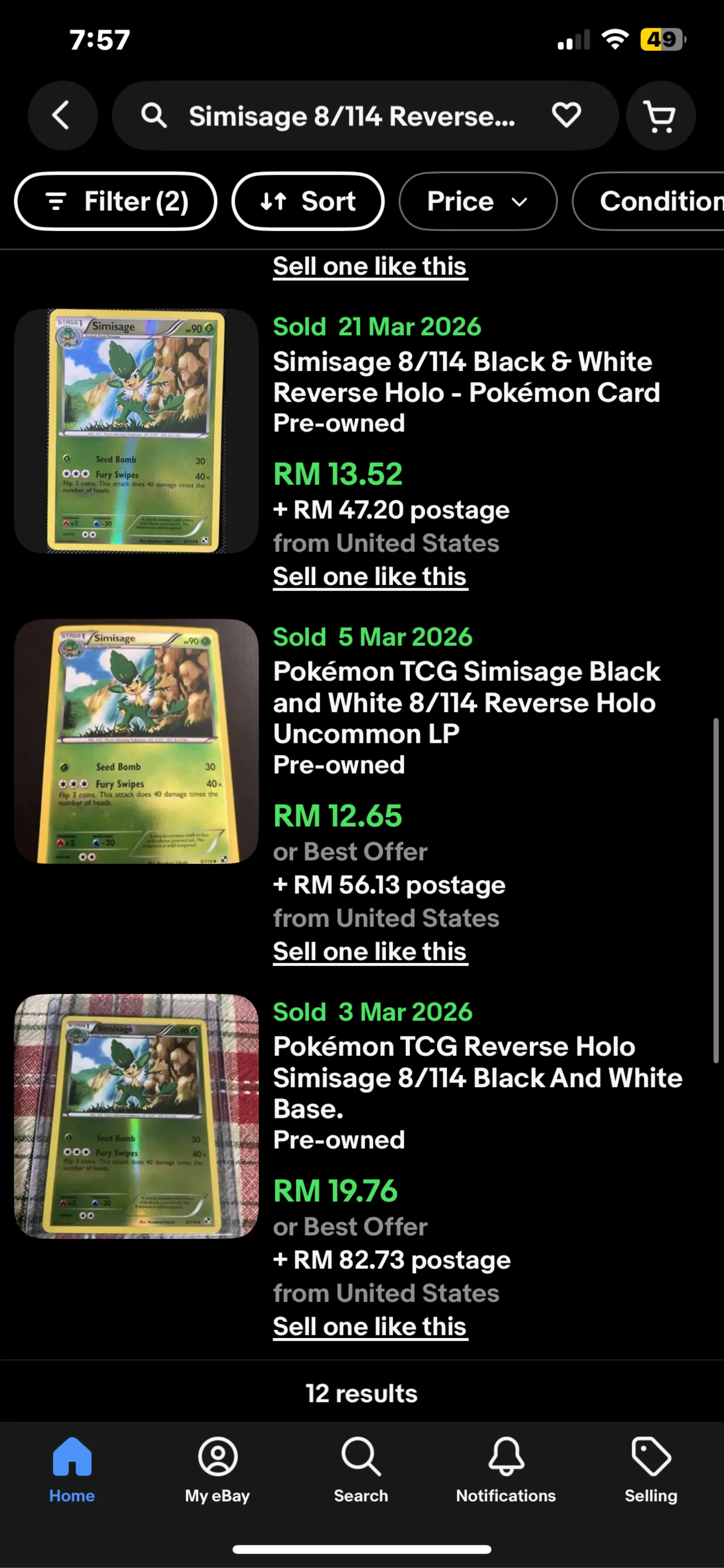
Task: Open the Sort options
Action: pyautogui.click(x=308, y=201)
